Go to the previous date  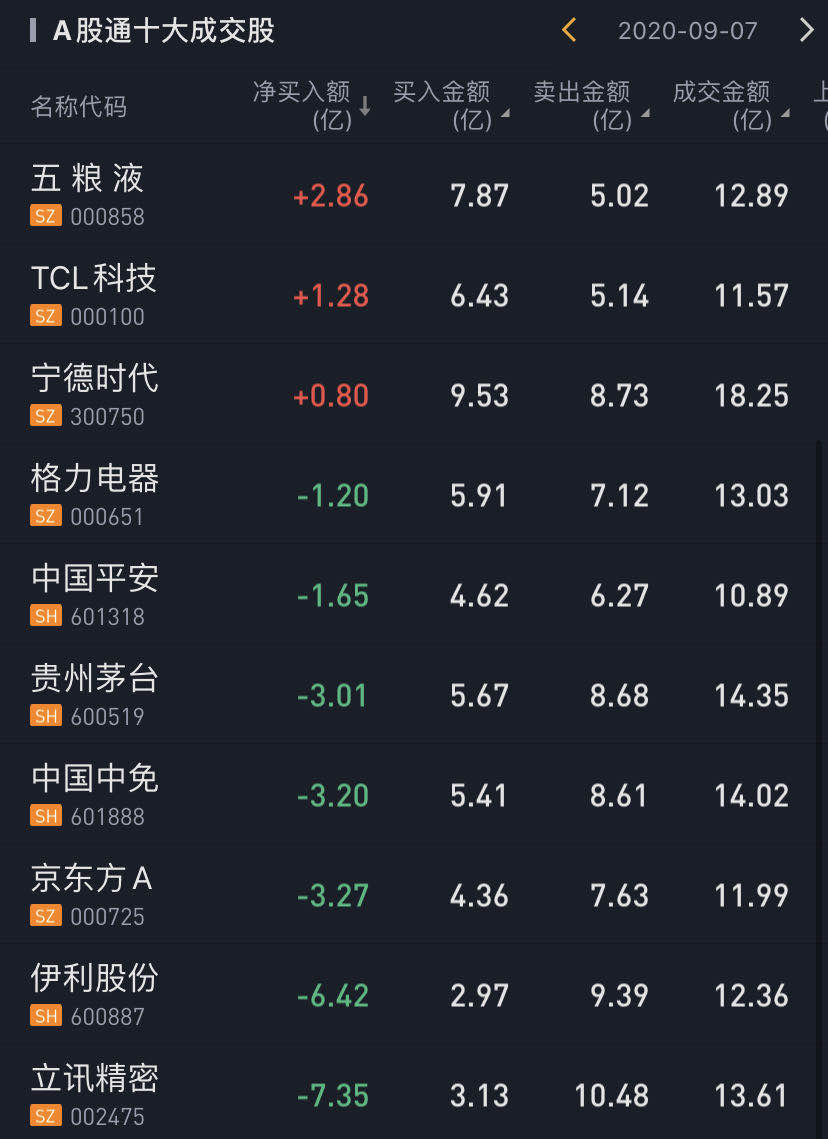[x=569, y=30]
